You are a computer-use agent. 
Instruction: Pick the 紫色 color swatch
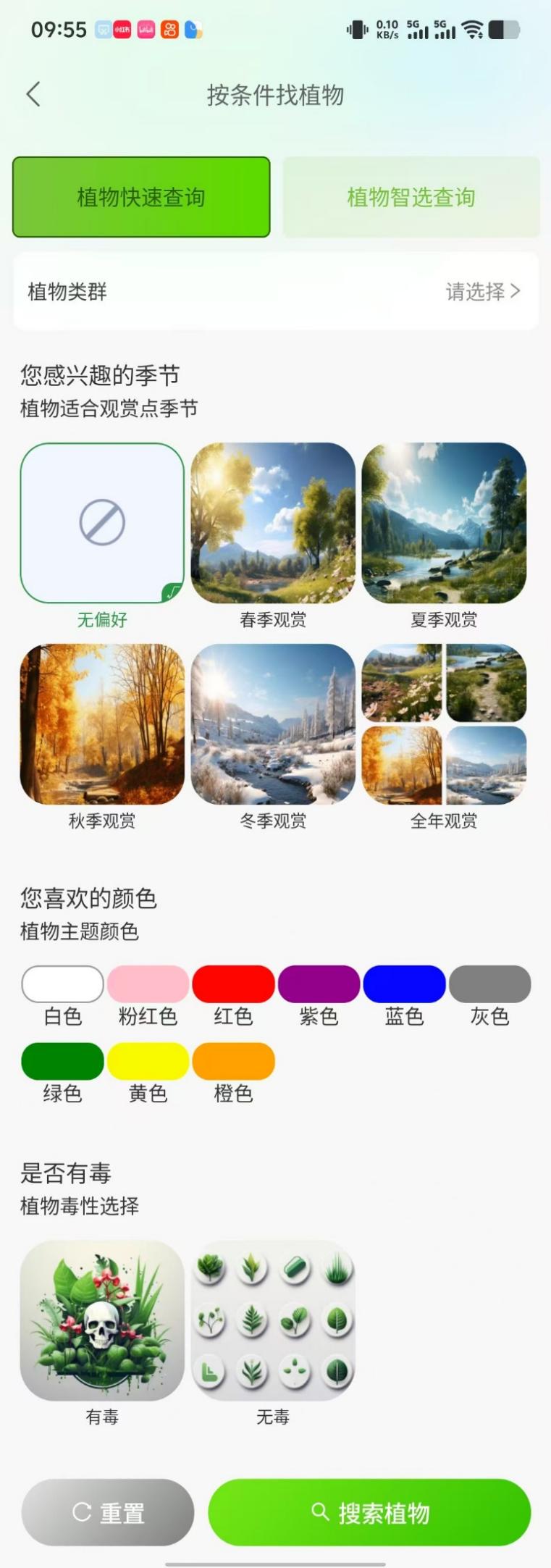(319, 984)
